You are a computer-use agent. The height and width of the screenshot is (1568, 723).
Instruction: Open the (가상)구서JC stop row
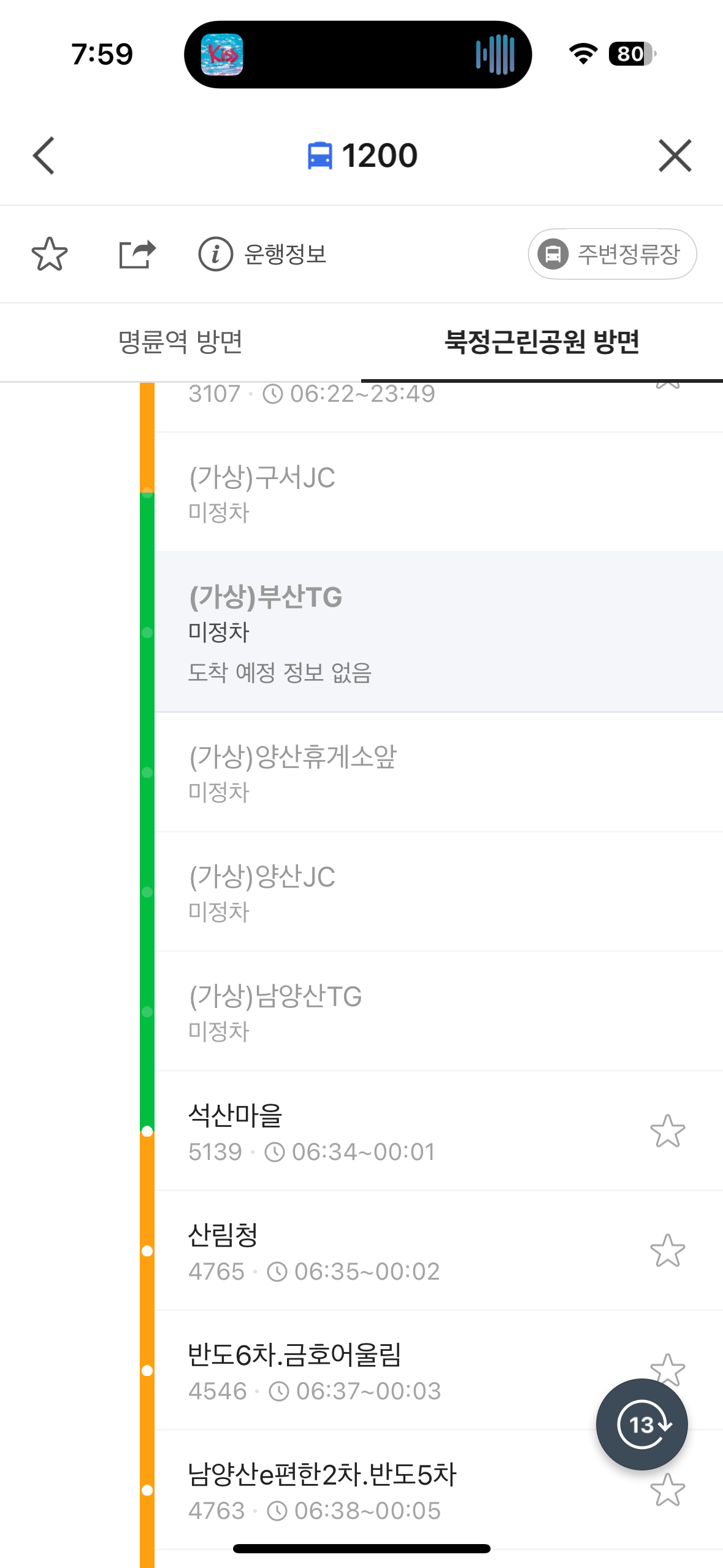(x=438, y=493)
